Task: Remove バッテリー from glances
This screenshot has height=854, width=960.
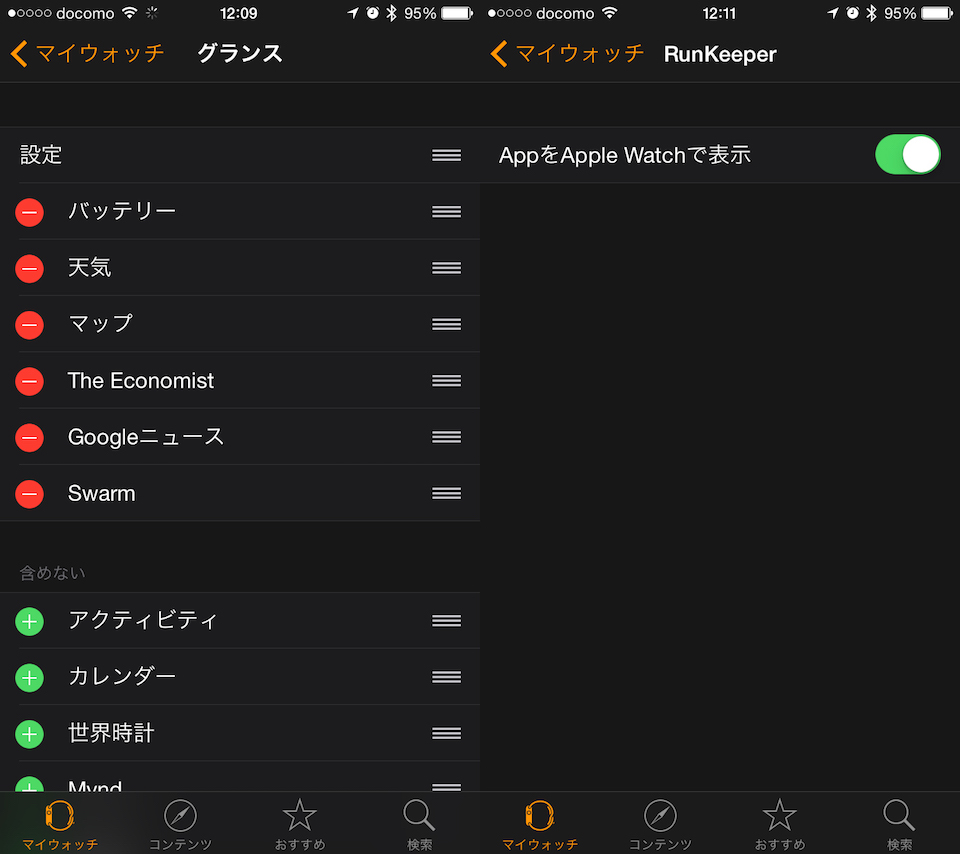Action: point(30,211)
